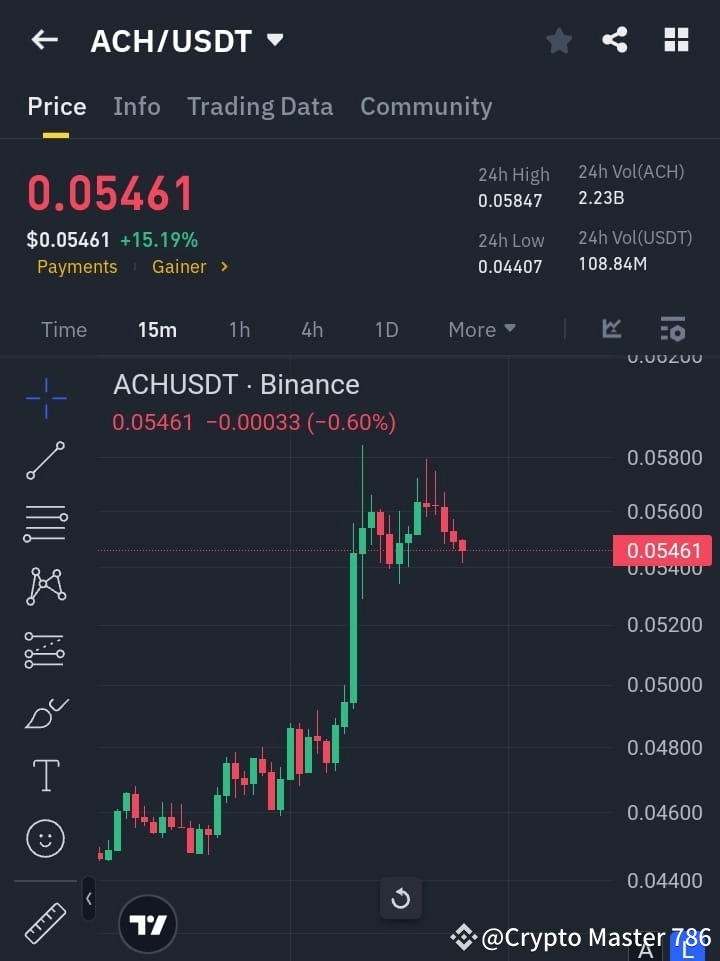This screenshot has width=720, height=961.
Task: Toggle ACH/USDT as favorite pair
Action: click(558, 40)
